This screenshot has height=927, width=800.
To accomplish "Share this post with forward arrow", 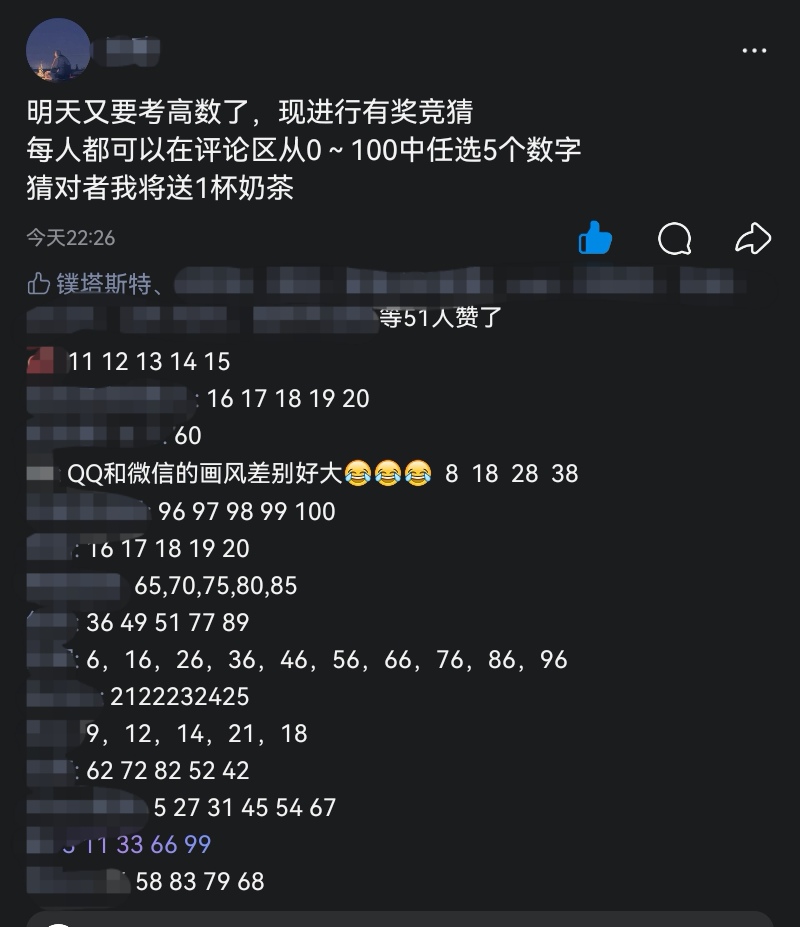I will [753, 238].
